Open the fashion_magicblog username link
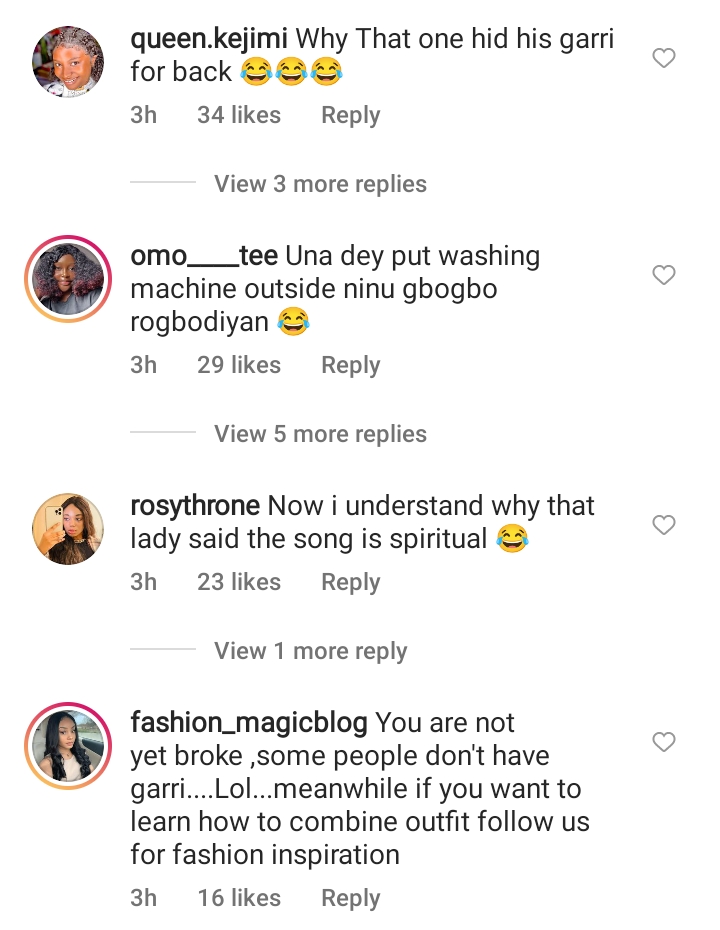Viewport: 720px width, 930px height. pyautogui.click(x=249, y=722)
